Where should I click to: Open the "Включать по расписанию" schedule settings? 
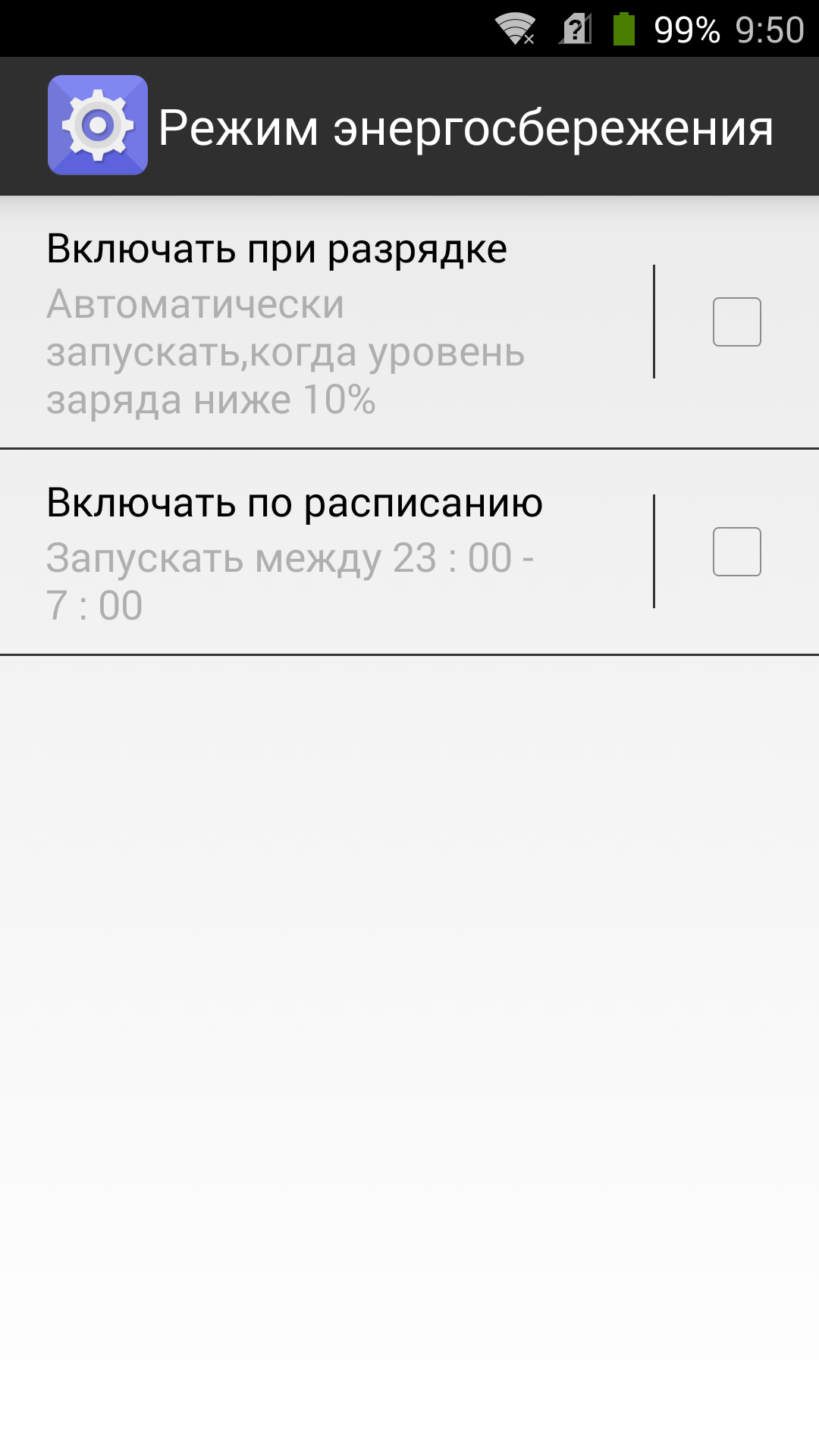[x=326, y=552]
